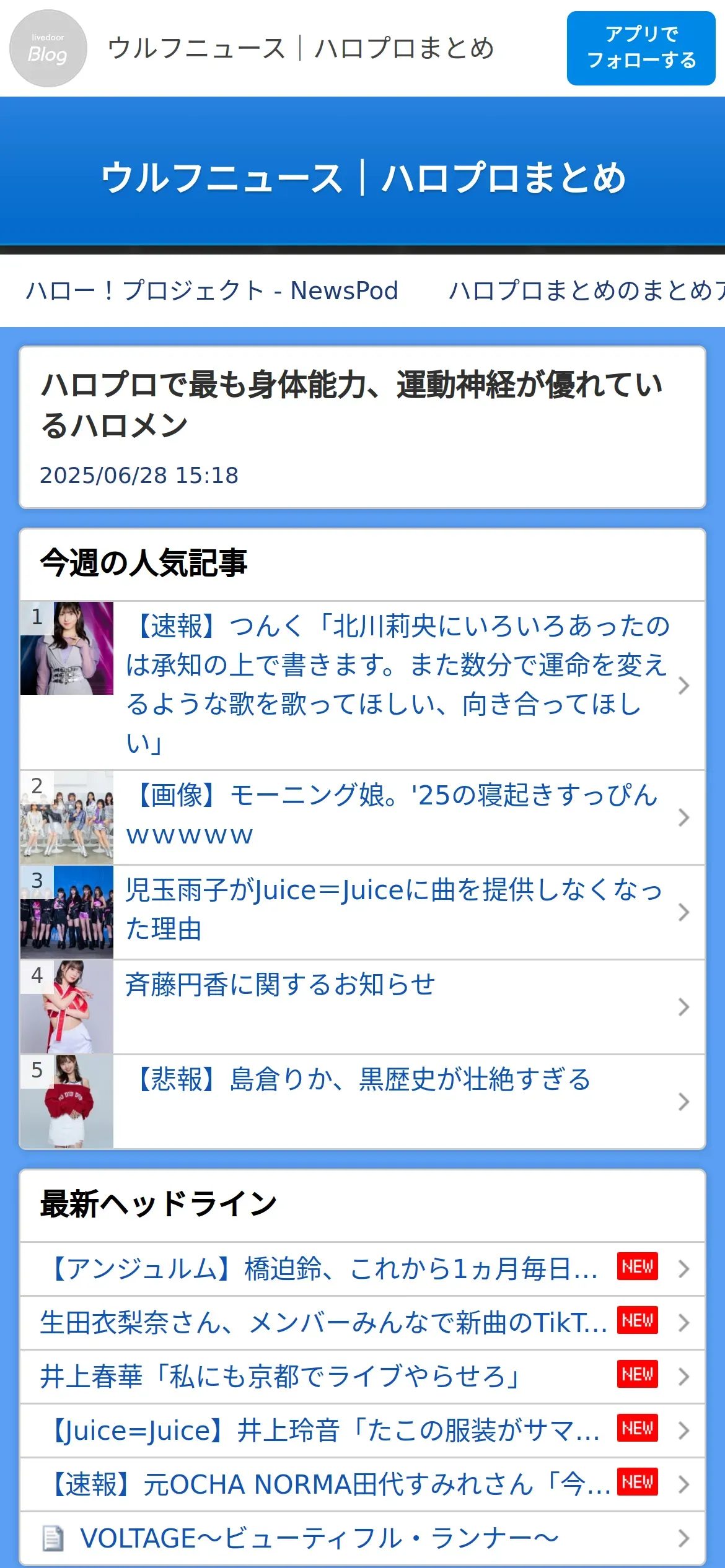Open headline about 生田衣梨奈さん and TikTok
The image size is (725, 1568).
(x=322, y=1323)
